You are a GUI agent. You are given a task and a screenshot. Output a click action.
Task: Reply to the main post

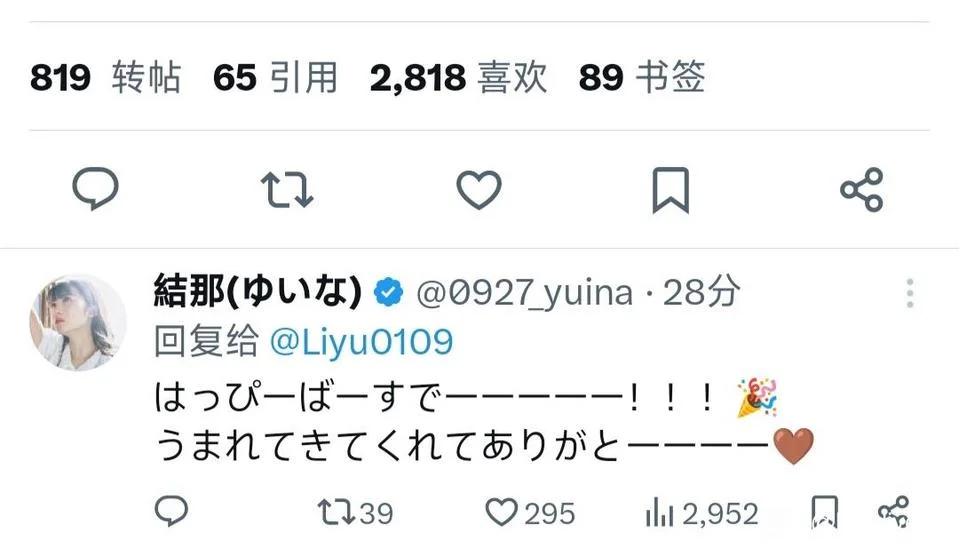coord(96,189)
